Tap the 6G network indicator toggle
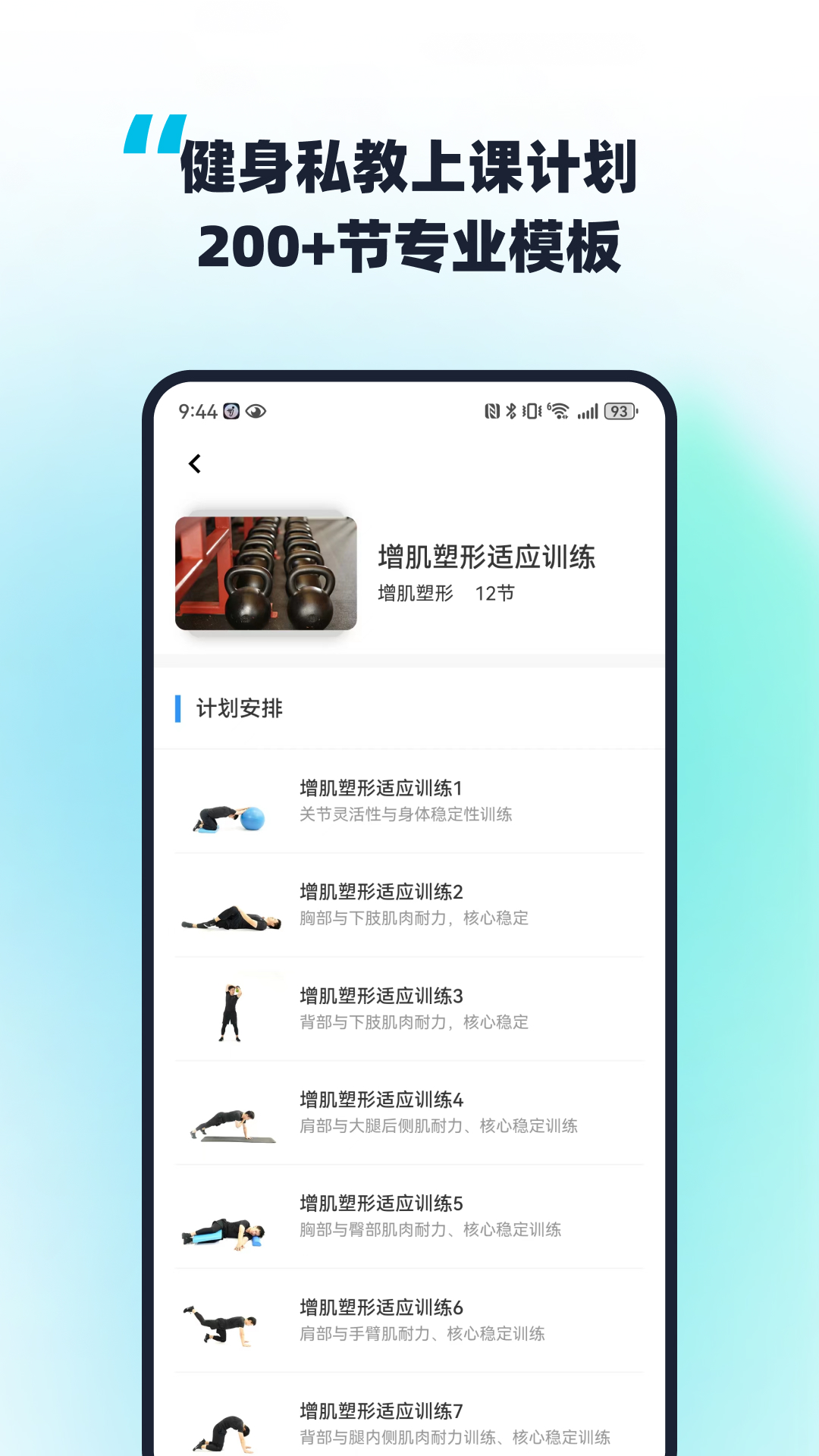819x1456 pixels. pyautogui.click(x=551, y=408)
